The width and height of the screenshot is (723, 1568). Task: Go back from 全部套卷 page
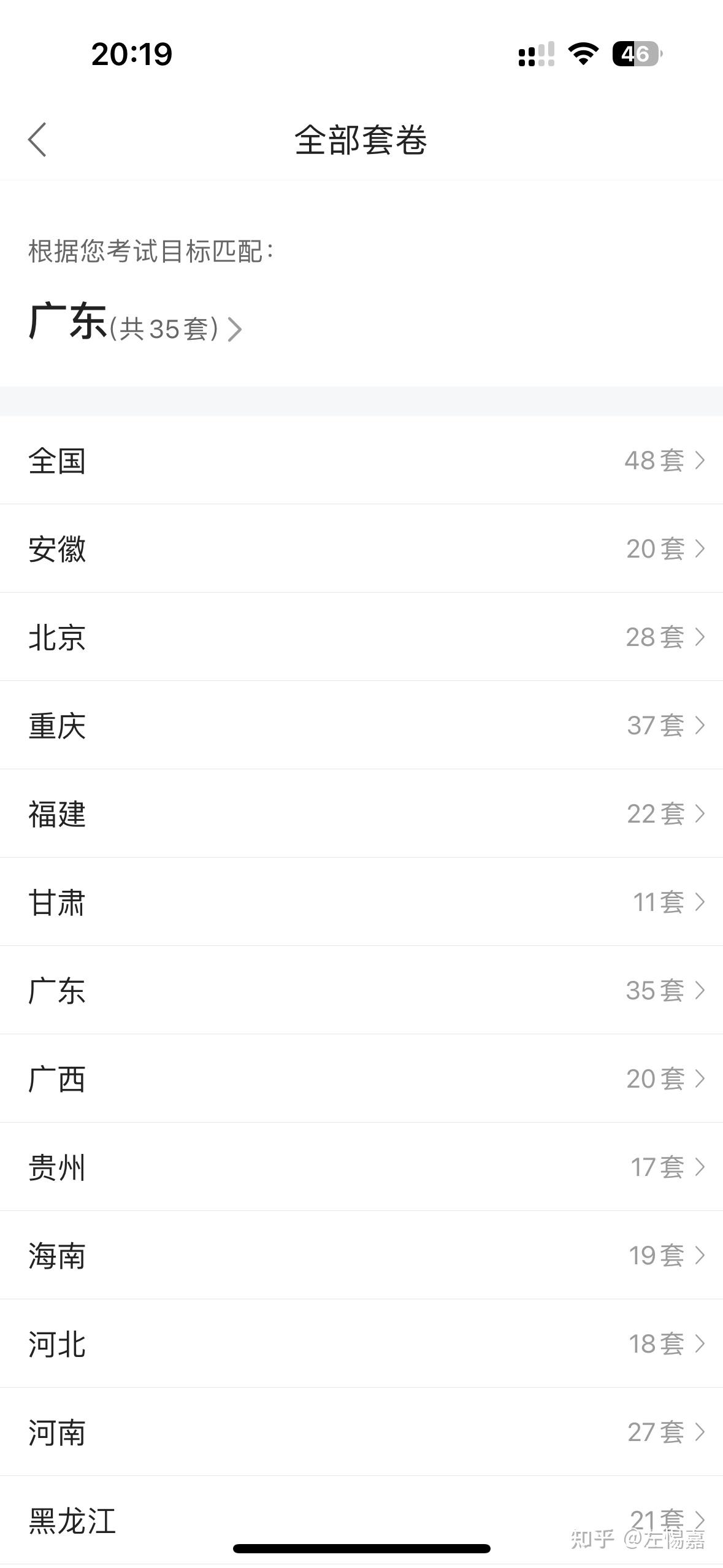[37, 140]
